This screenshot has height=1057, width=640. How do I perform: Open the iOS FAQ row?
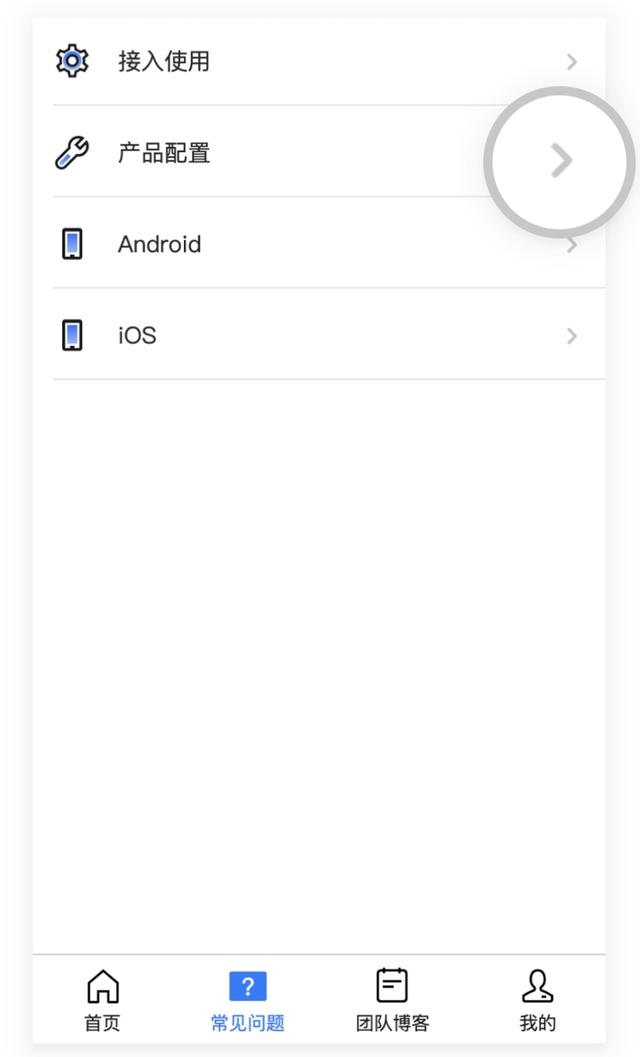320,335
